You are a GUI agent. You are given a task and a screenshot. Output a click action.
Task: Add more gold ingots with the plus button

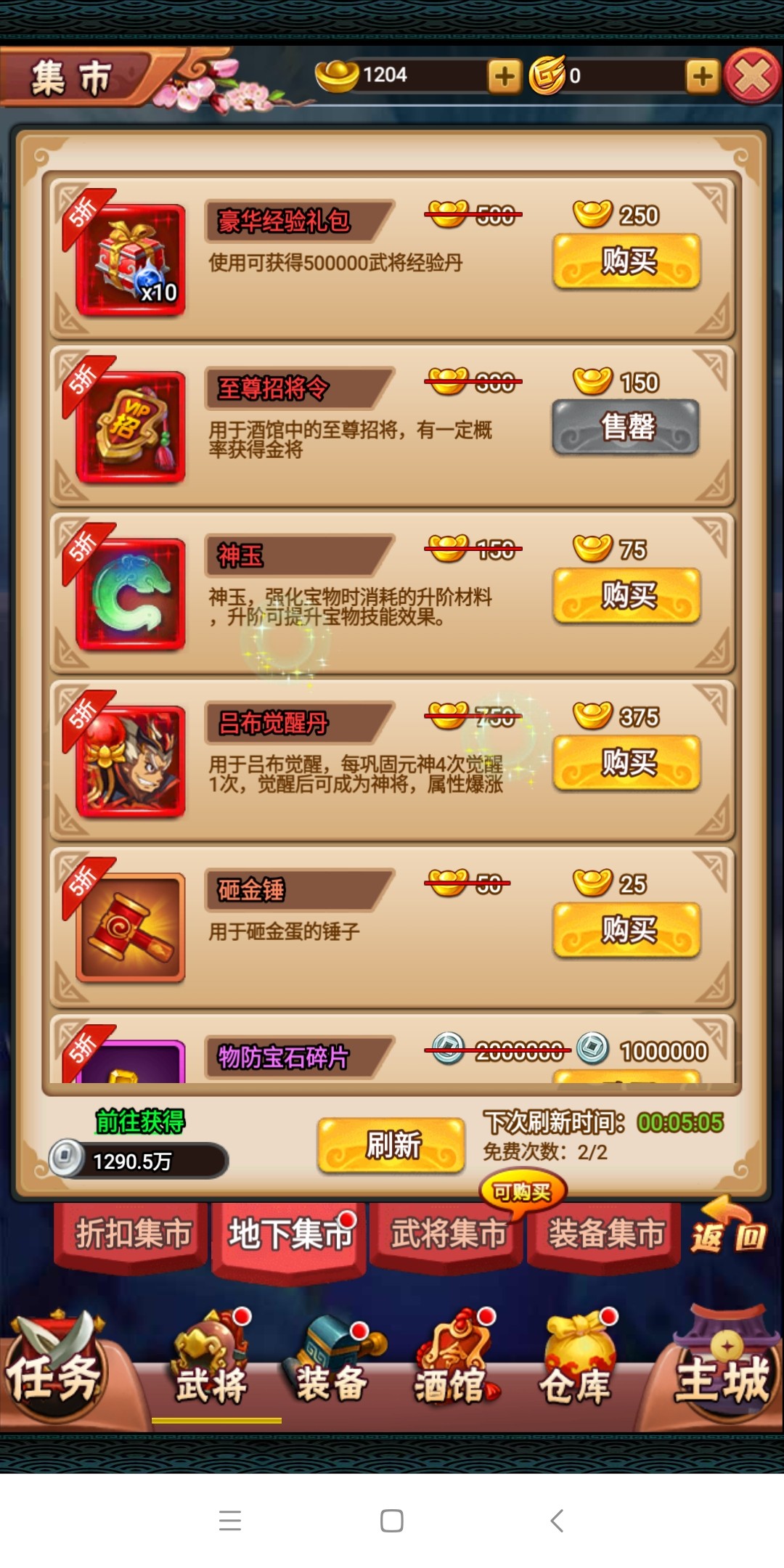505,76
